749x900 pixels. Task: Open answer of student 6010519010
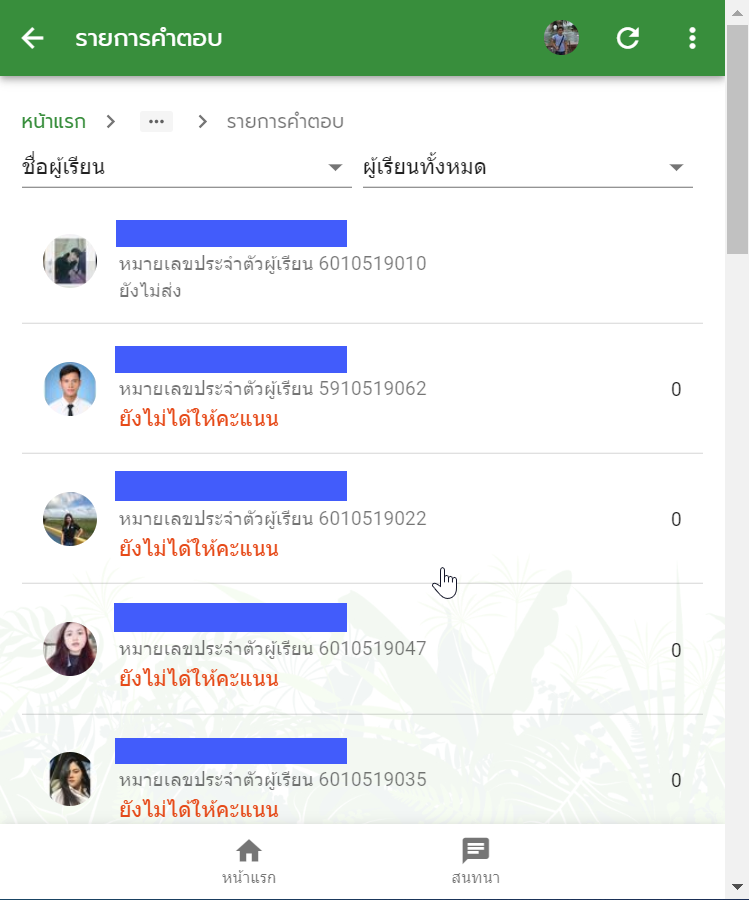click(360, 264)
